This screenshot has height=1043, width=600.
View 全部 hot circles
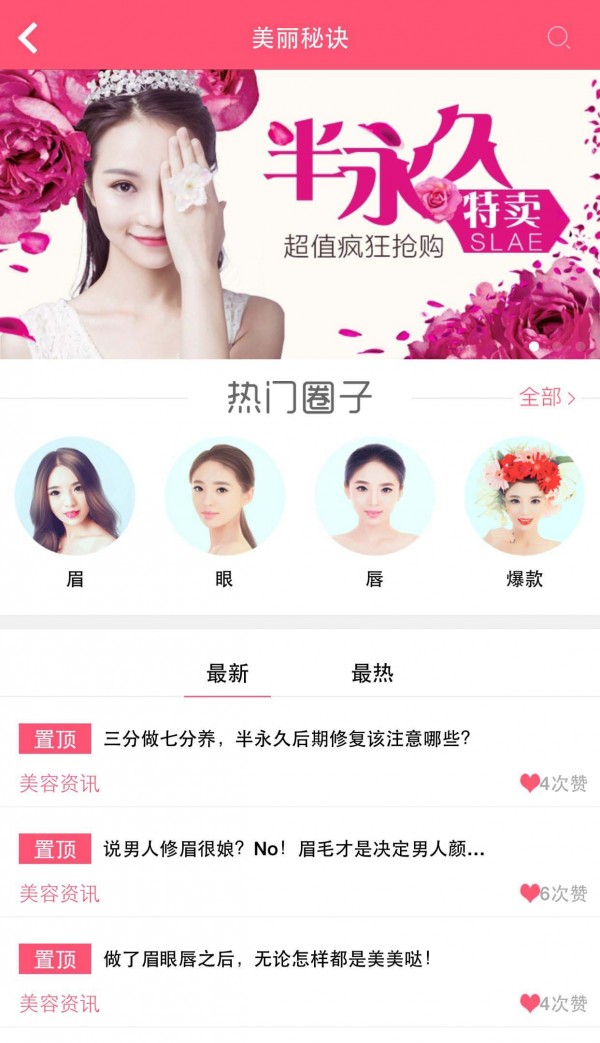pos(546,397)
